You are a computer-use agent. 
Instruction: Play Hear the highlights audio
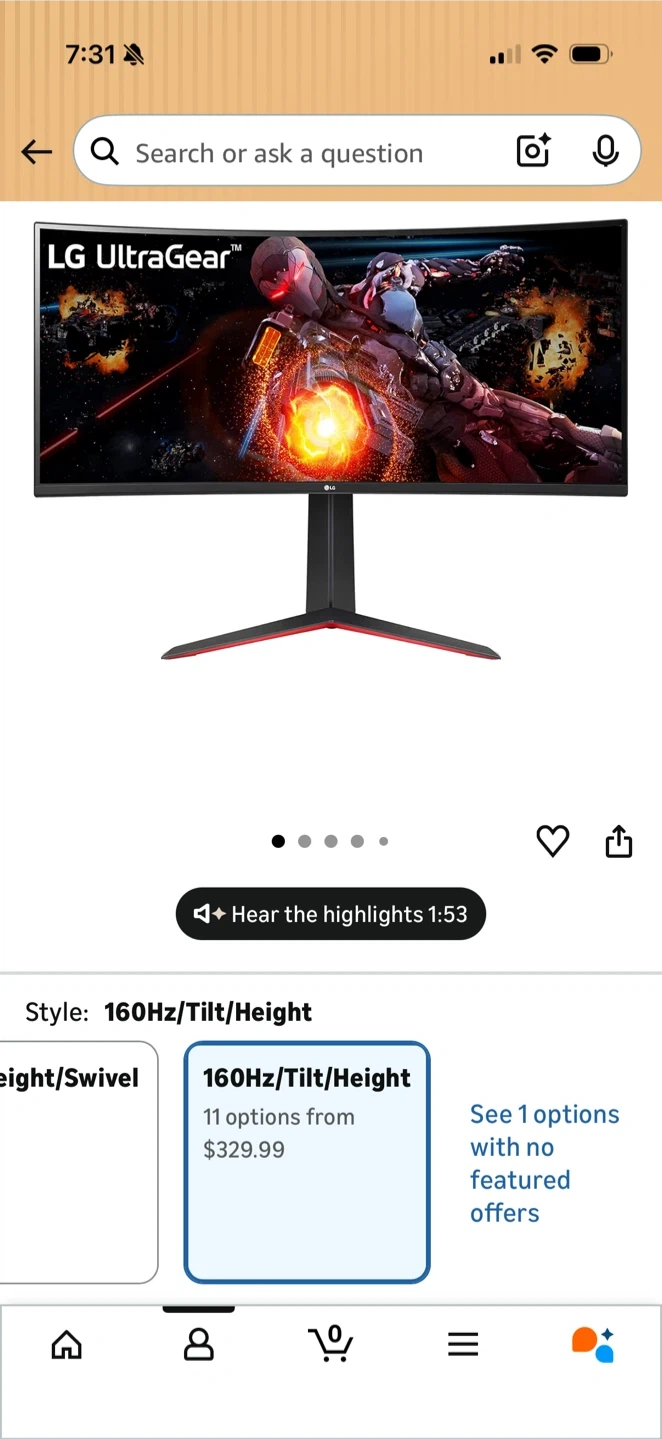[331, 914]
